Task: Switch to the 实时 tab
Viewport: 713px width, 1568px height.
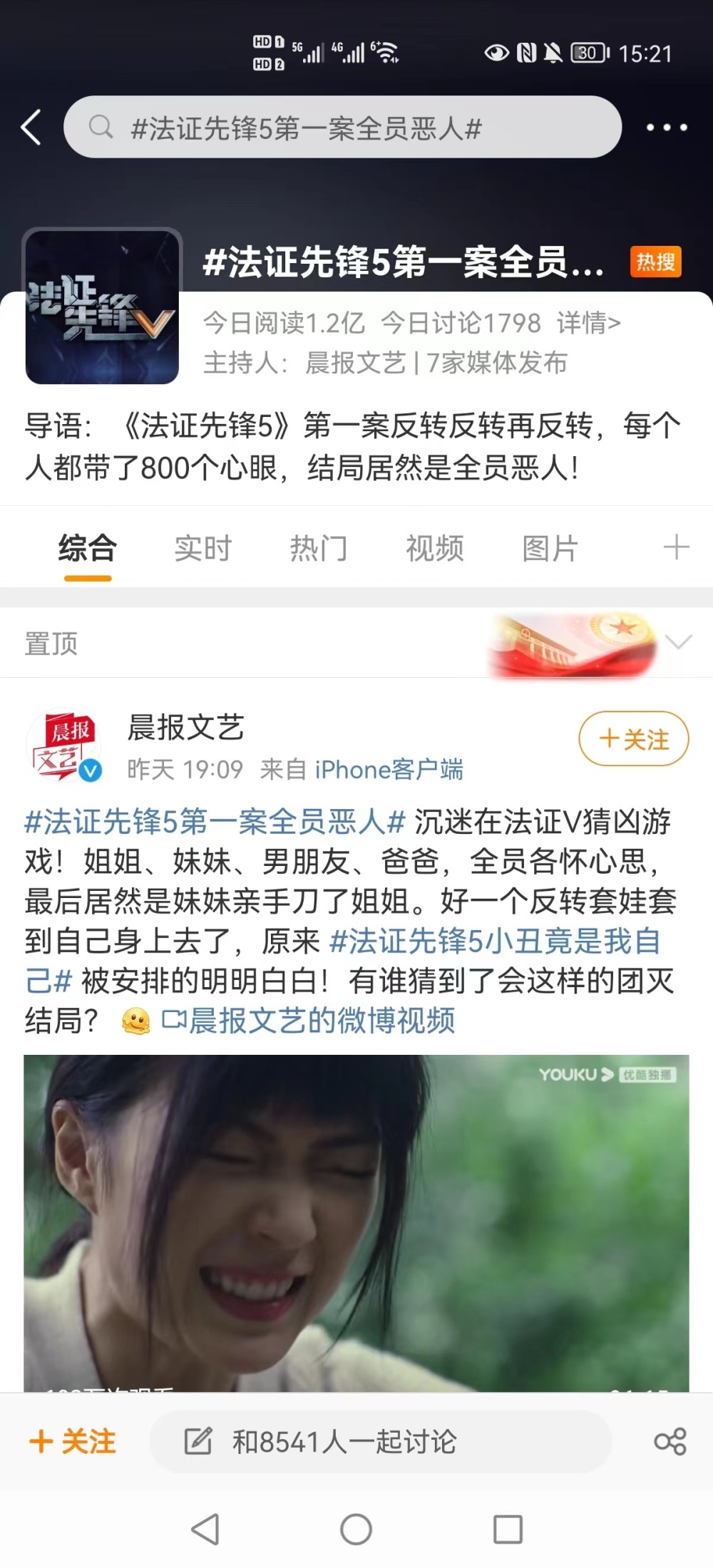Action: (x=203, y=548)
